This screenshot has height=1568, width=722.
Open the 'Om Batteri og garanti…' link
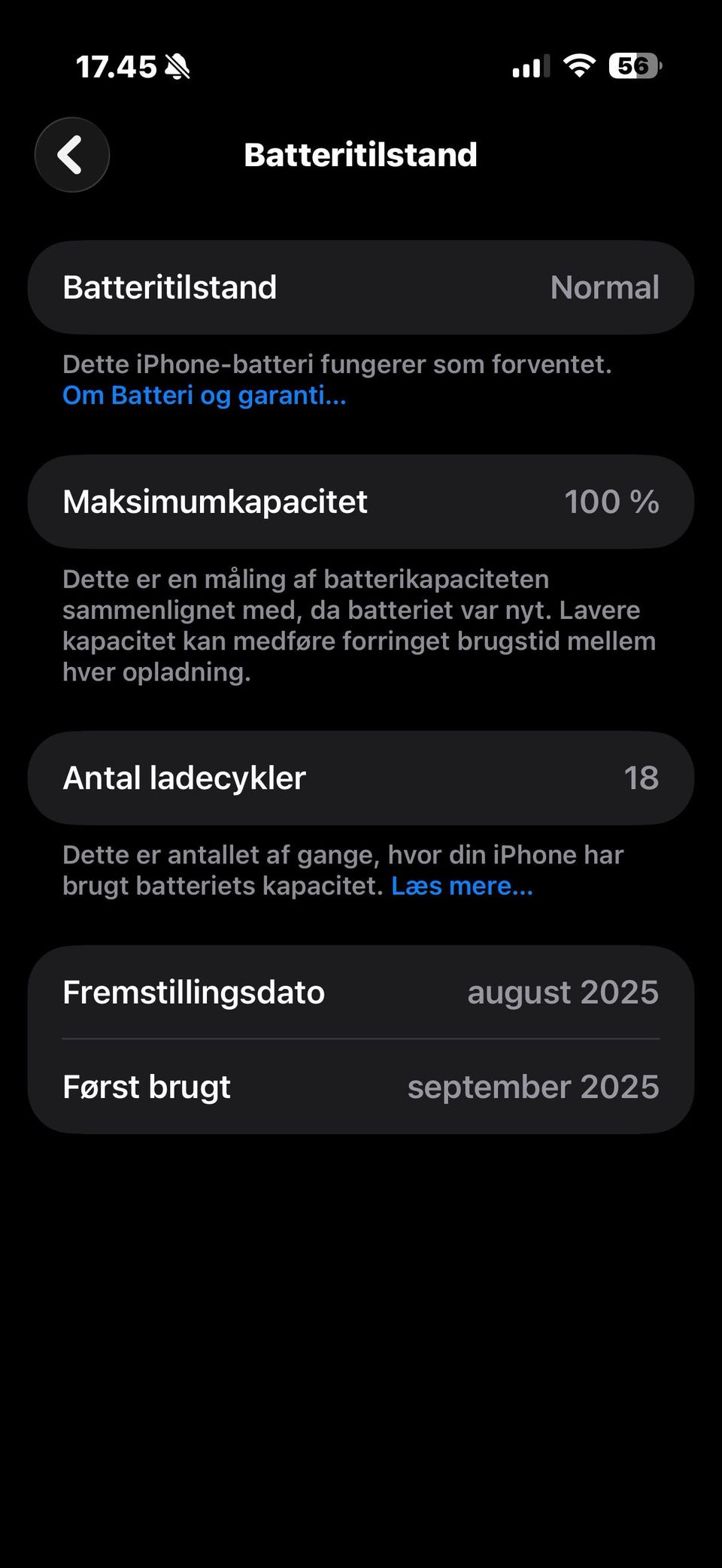click(204, 396)
